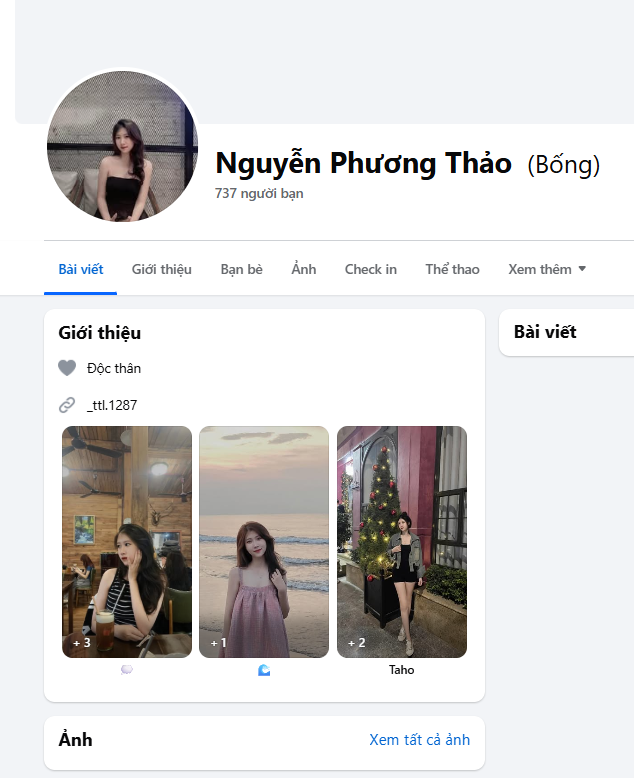Switch to the Bài viết tab
Screen dimensions: 634x778
pos(81,269)
